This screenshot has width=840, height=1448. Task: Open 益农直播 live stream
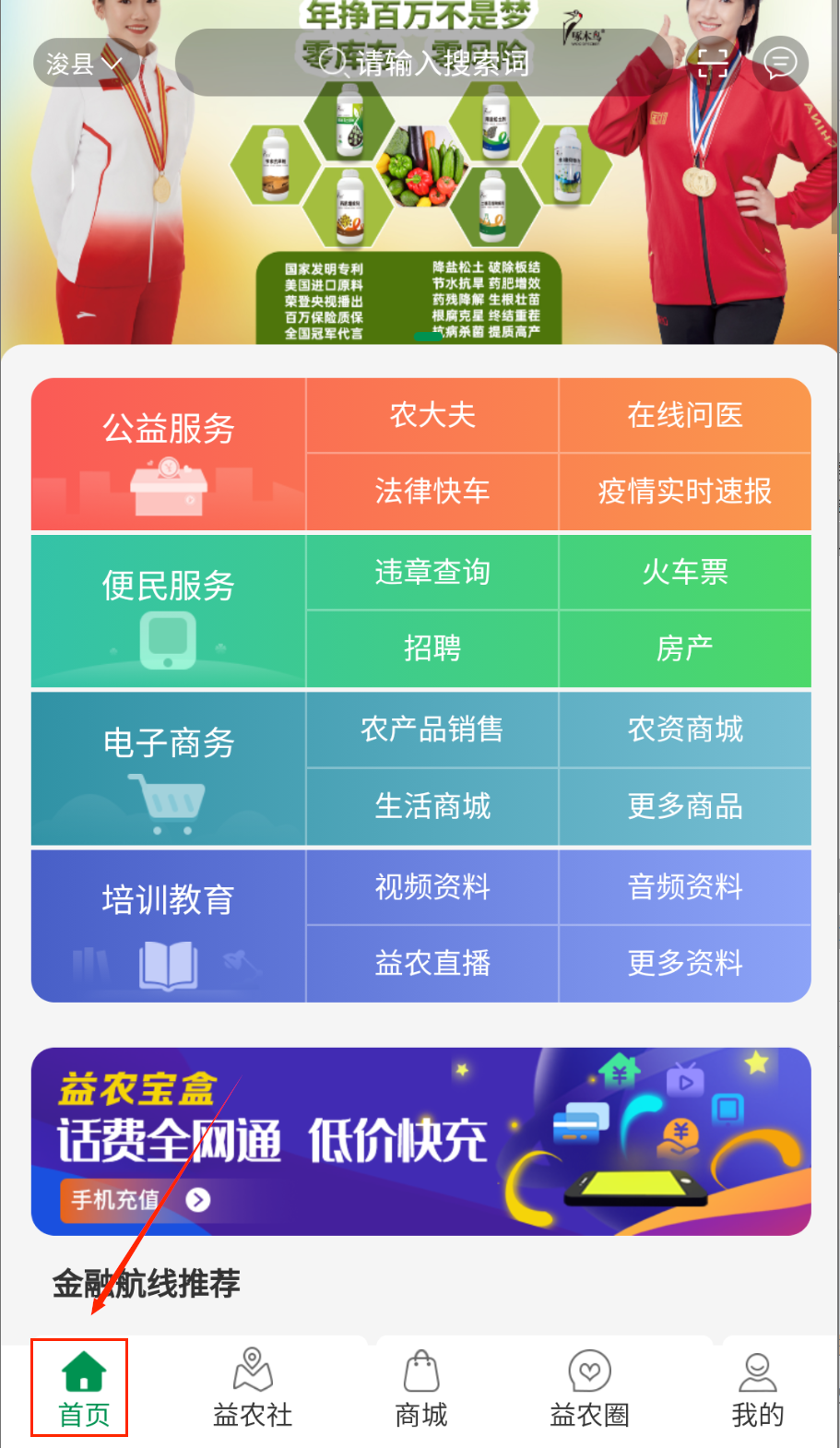432,964
